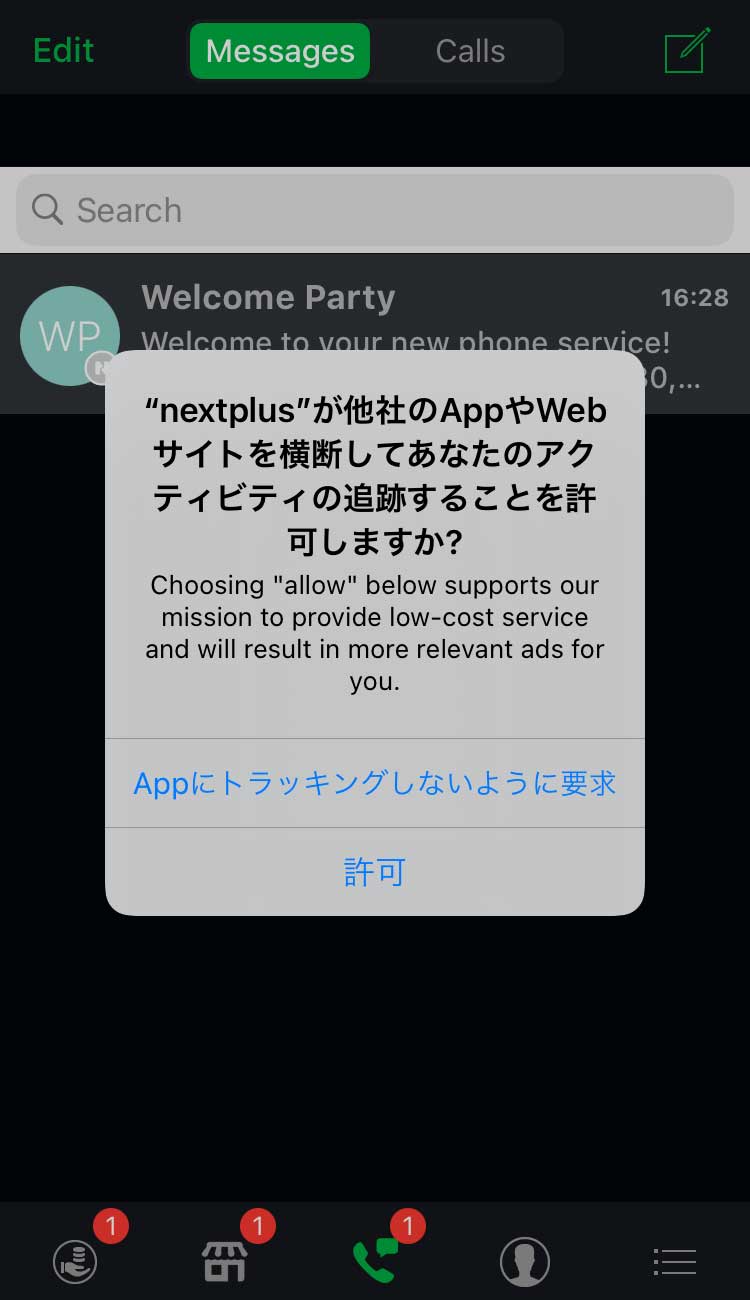
Task: Tap the Search field
Action: [374, 210]
